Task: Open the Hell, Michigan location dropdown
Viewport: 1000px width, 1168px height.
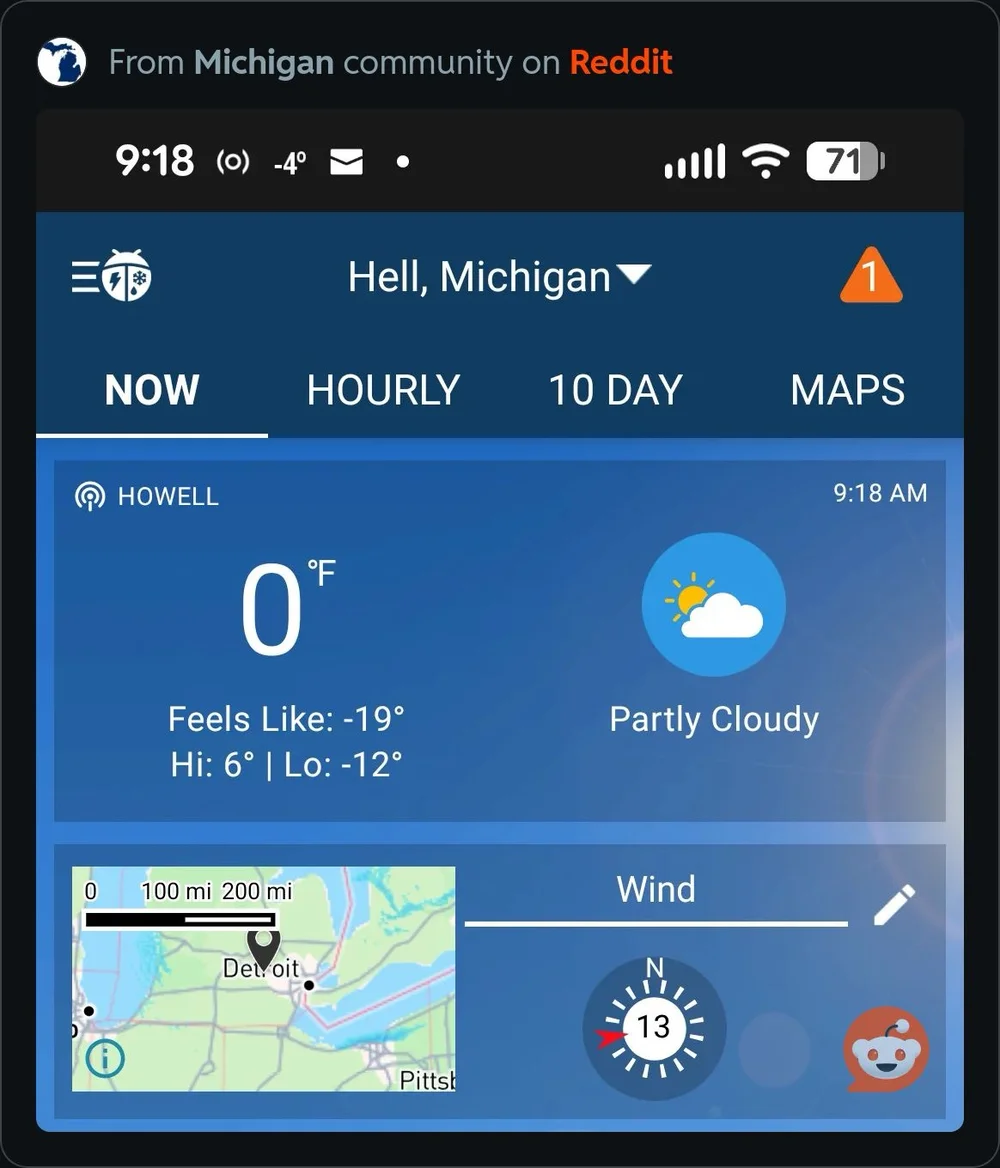Action: [500, 276]
